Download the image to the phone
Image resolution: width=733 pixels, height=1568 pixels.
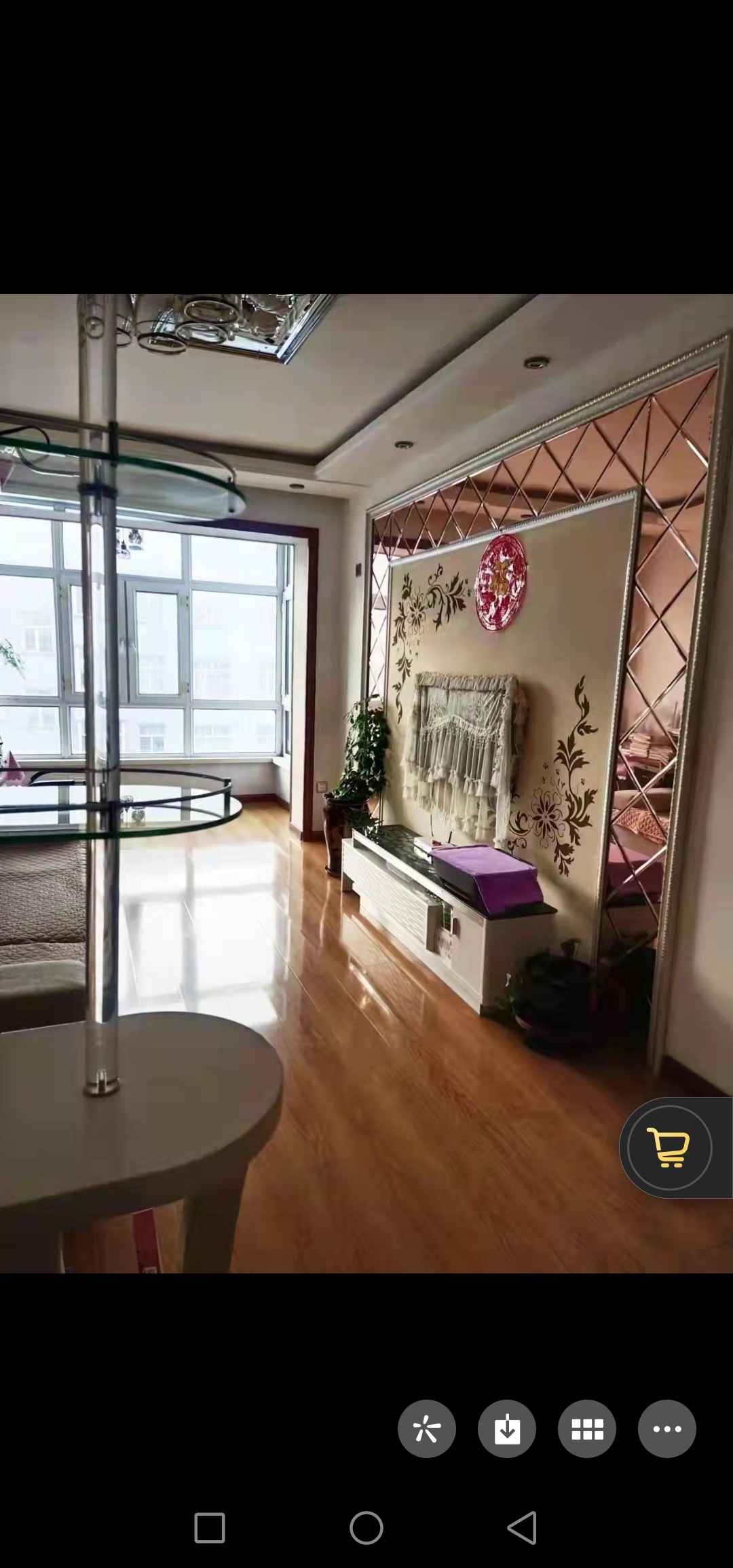pyautogui.click(x=506, y=1429)
